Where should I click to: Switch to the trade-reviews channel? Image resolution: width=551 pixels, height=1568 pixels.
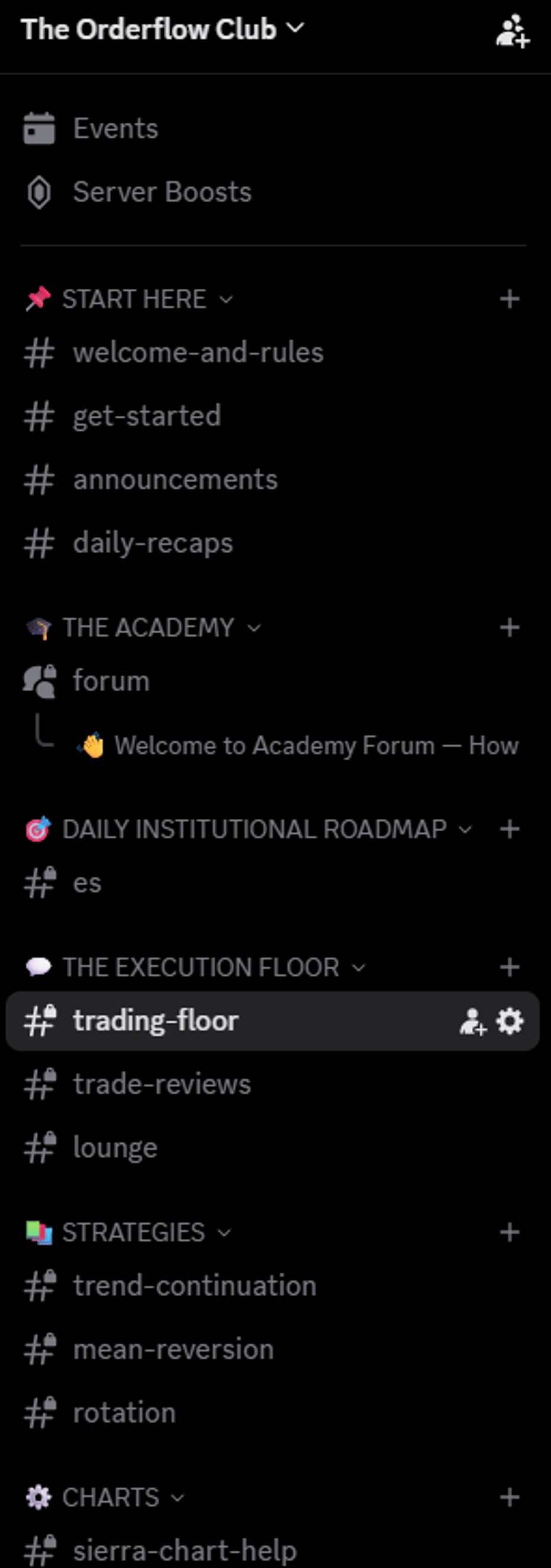(273, 1084)
